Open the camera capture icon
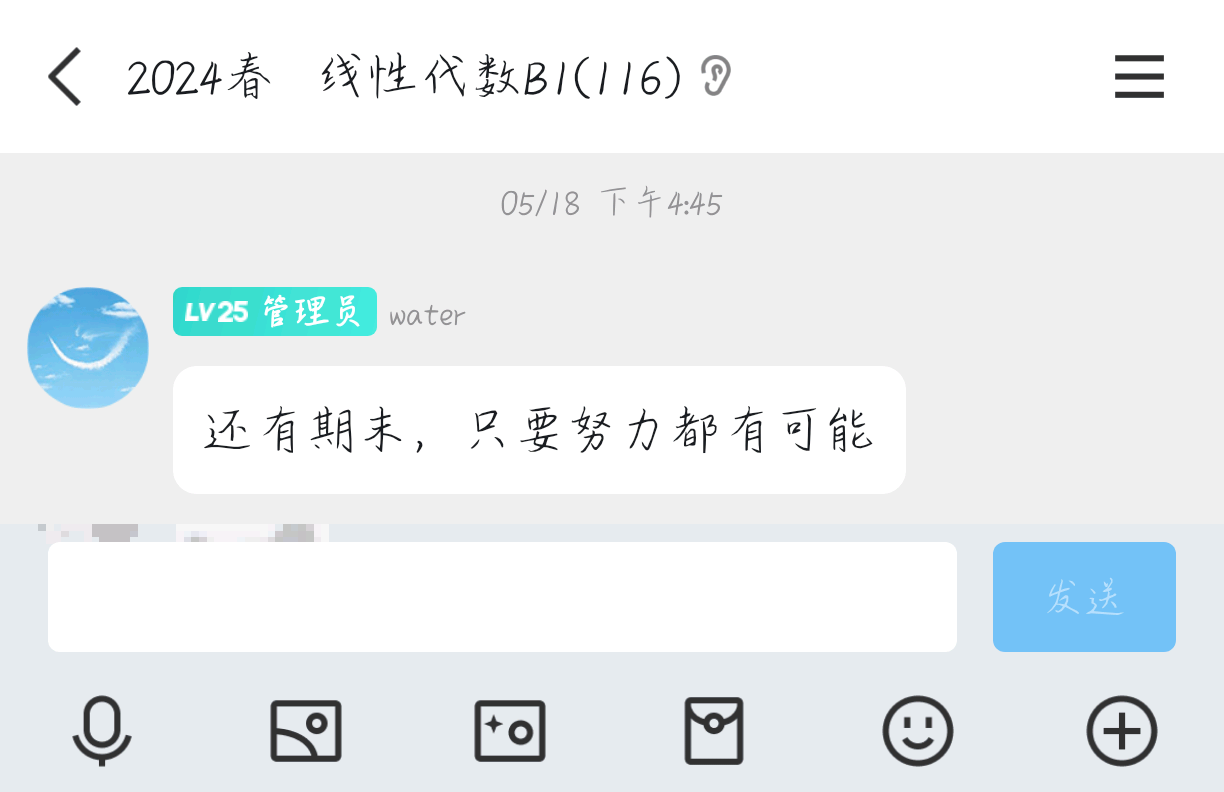Screen dimensions: 1224x792 click(x=510, y=731)
